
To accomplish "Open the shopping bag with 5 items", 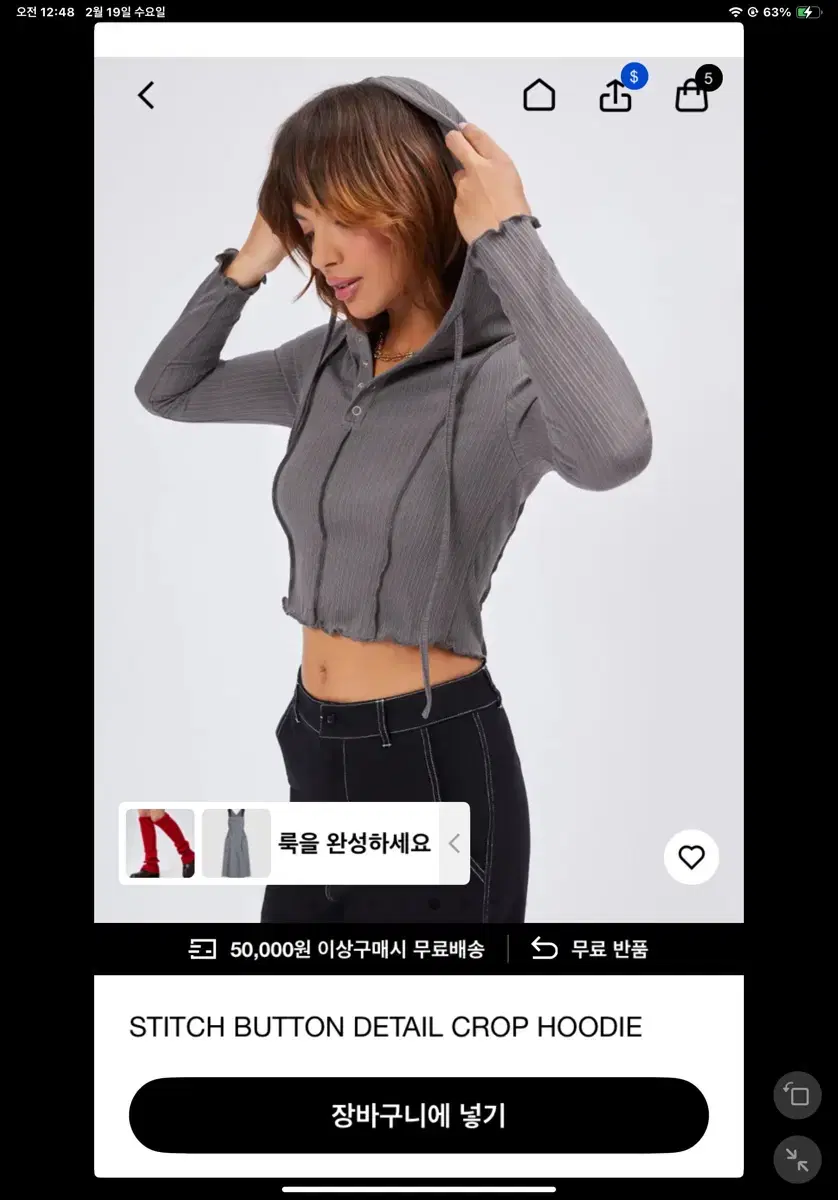I will coord(692,95).
